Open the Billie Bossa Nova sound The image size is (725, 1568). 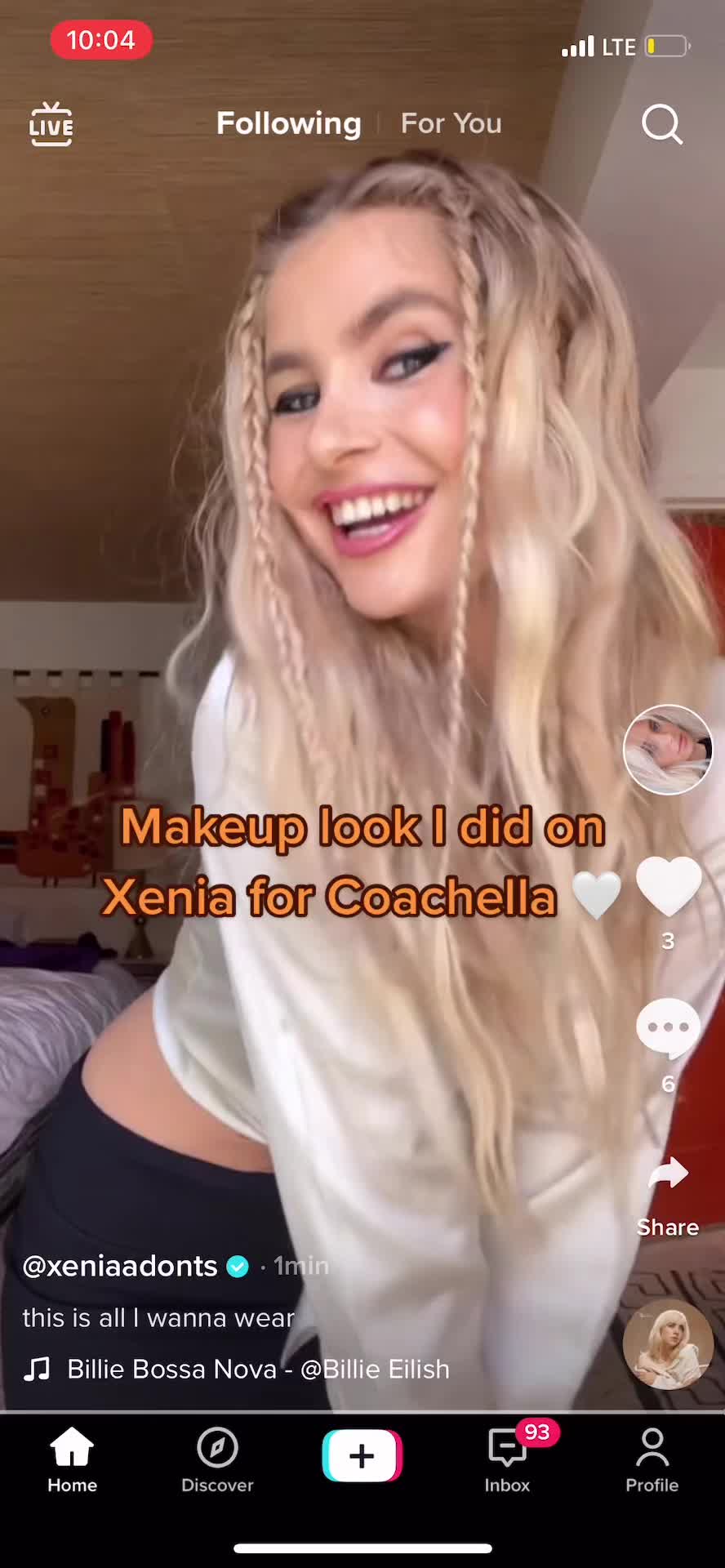click(x=257, y=1369)
